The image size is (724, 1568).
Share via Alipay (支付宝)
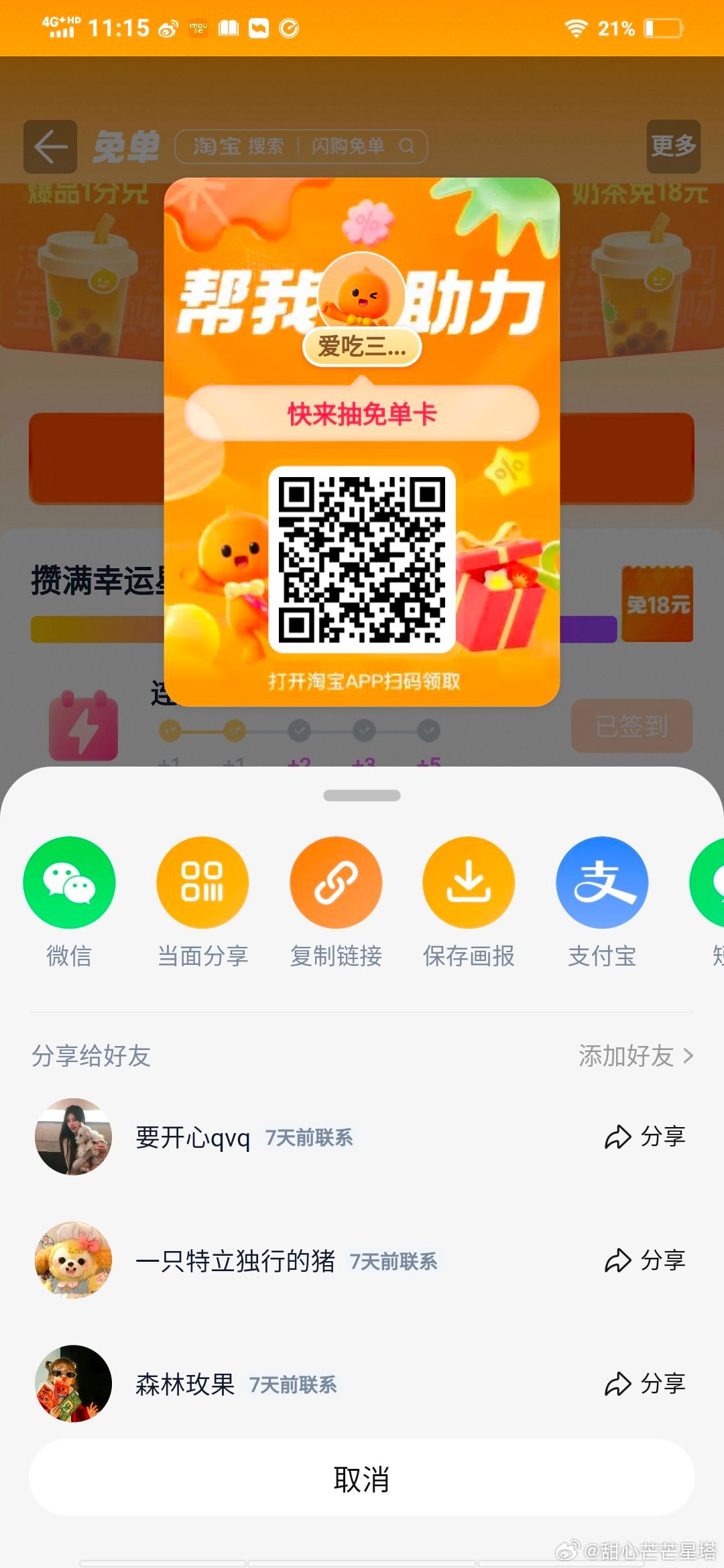point(602,882)
